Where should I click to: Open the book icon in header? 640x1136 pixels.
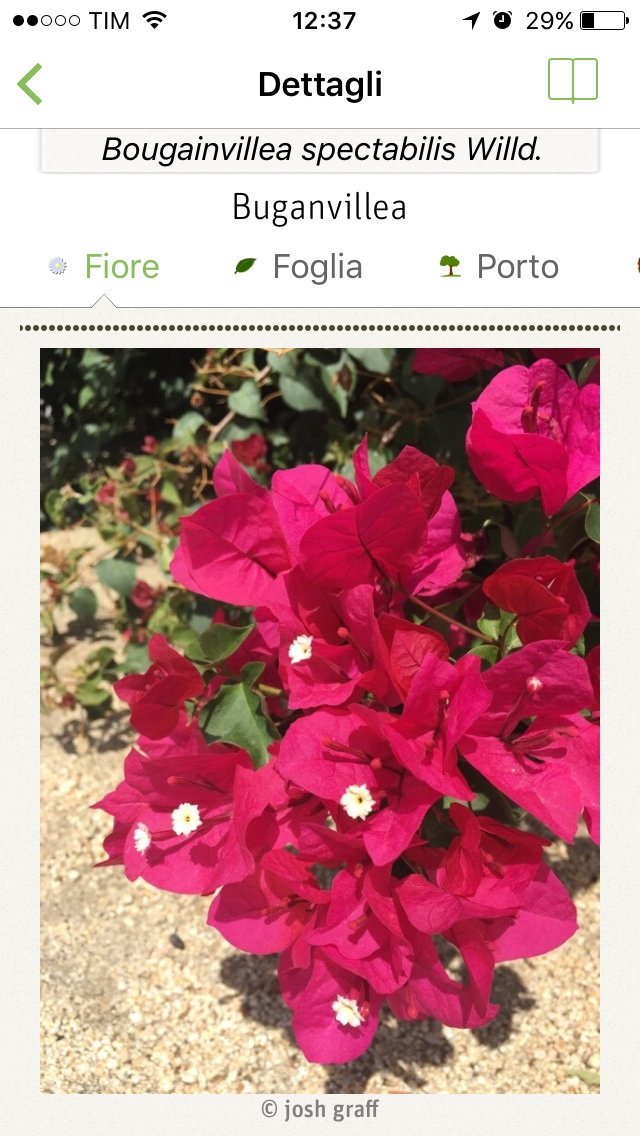[572, 81]
